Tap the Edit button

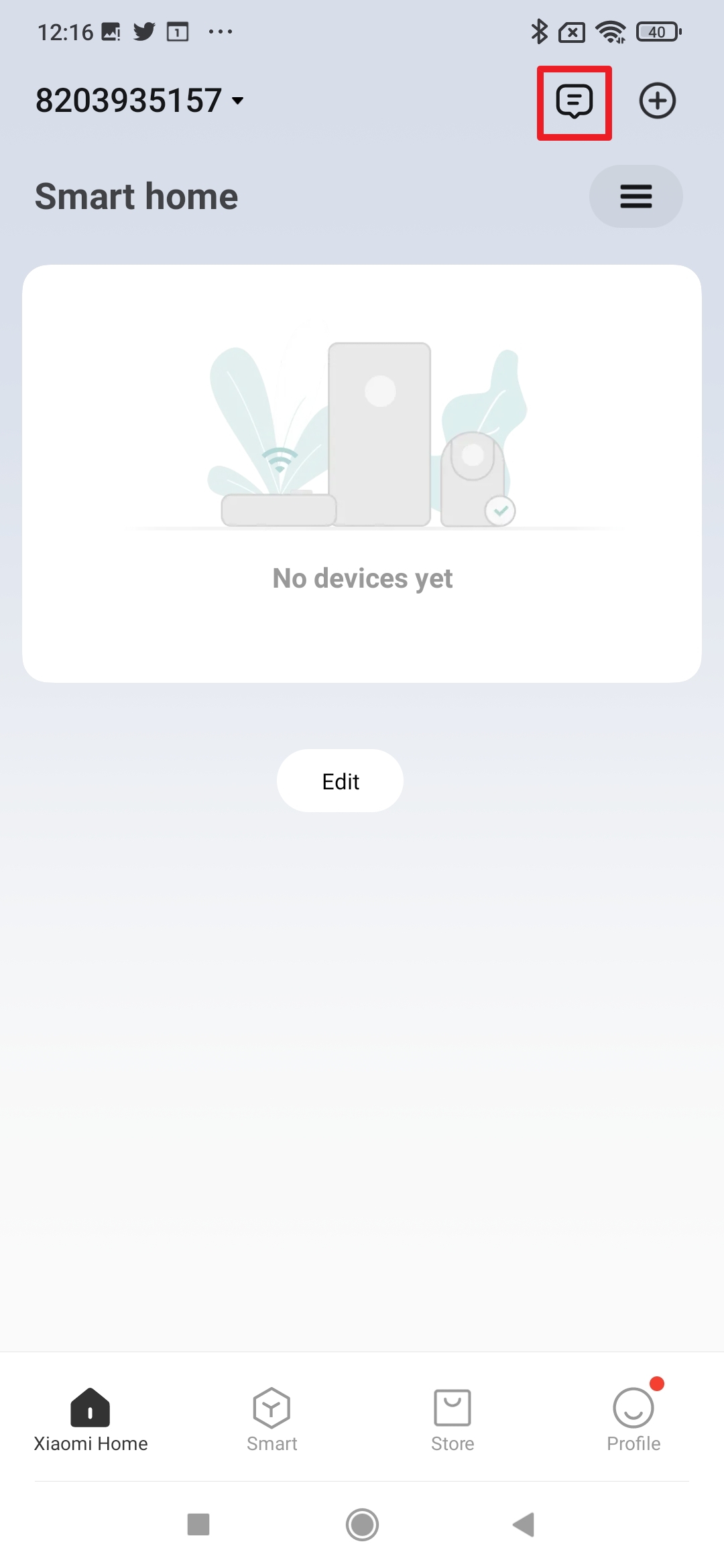pyautogui.click(x=340, y=781)
